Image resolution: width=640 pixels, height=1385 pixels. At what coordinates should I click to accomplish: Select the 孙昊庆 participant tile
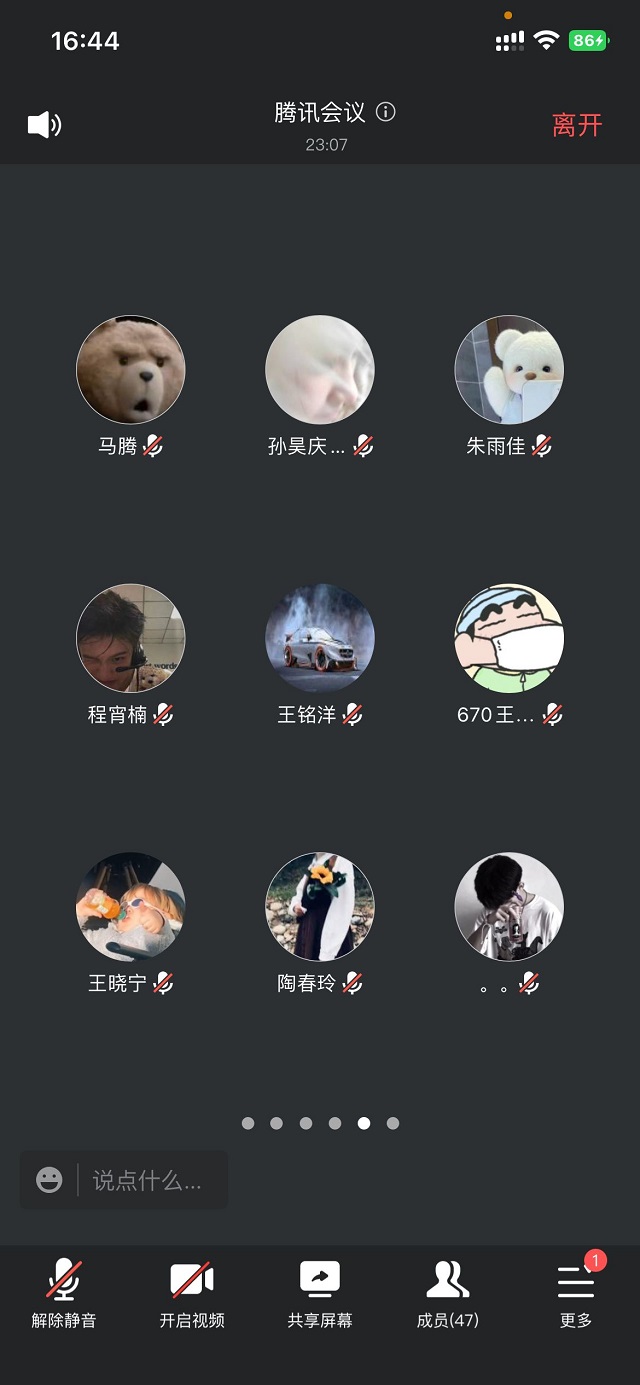(320, 370)
